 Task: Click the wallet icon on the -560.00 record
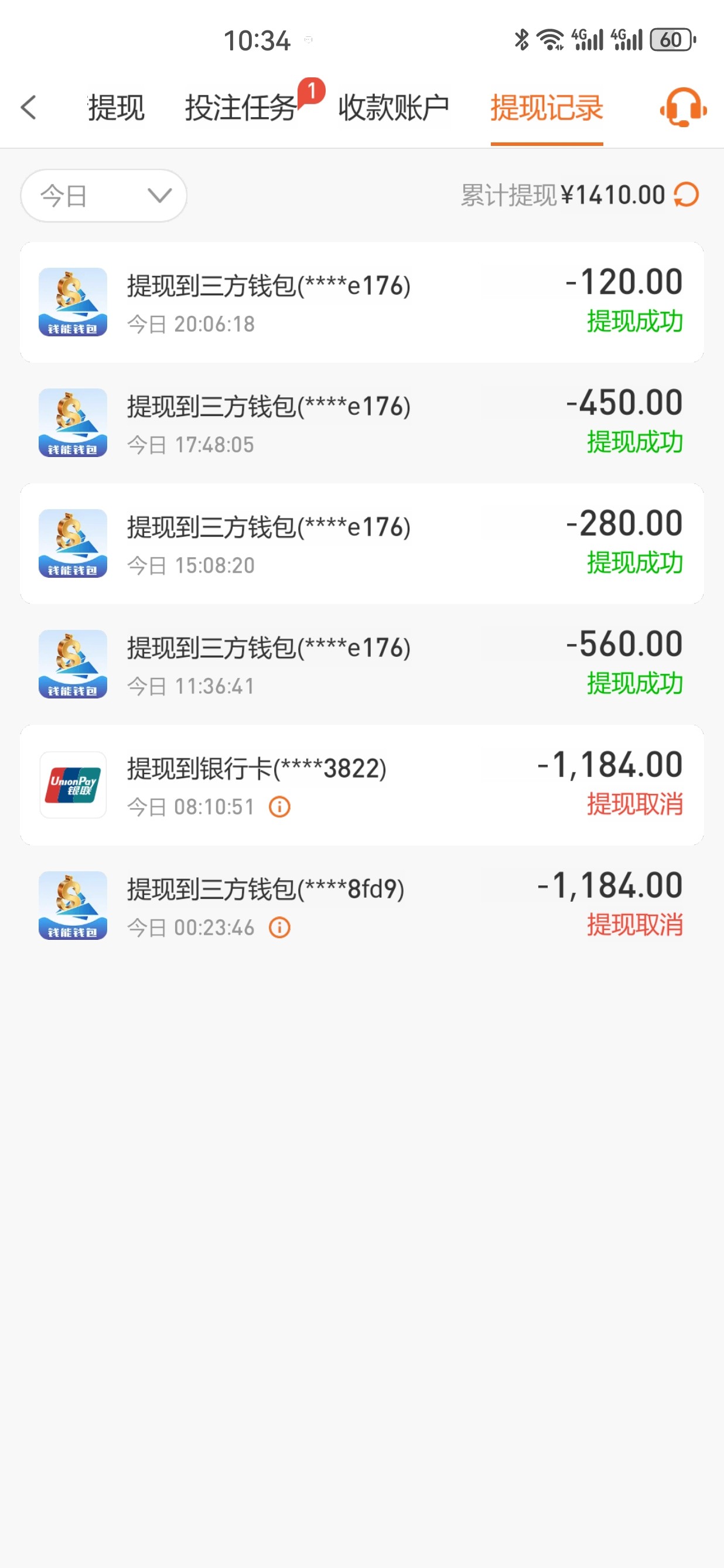(x=73, y=664)
